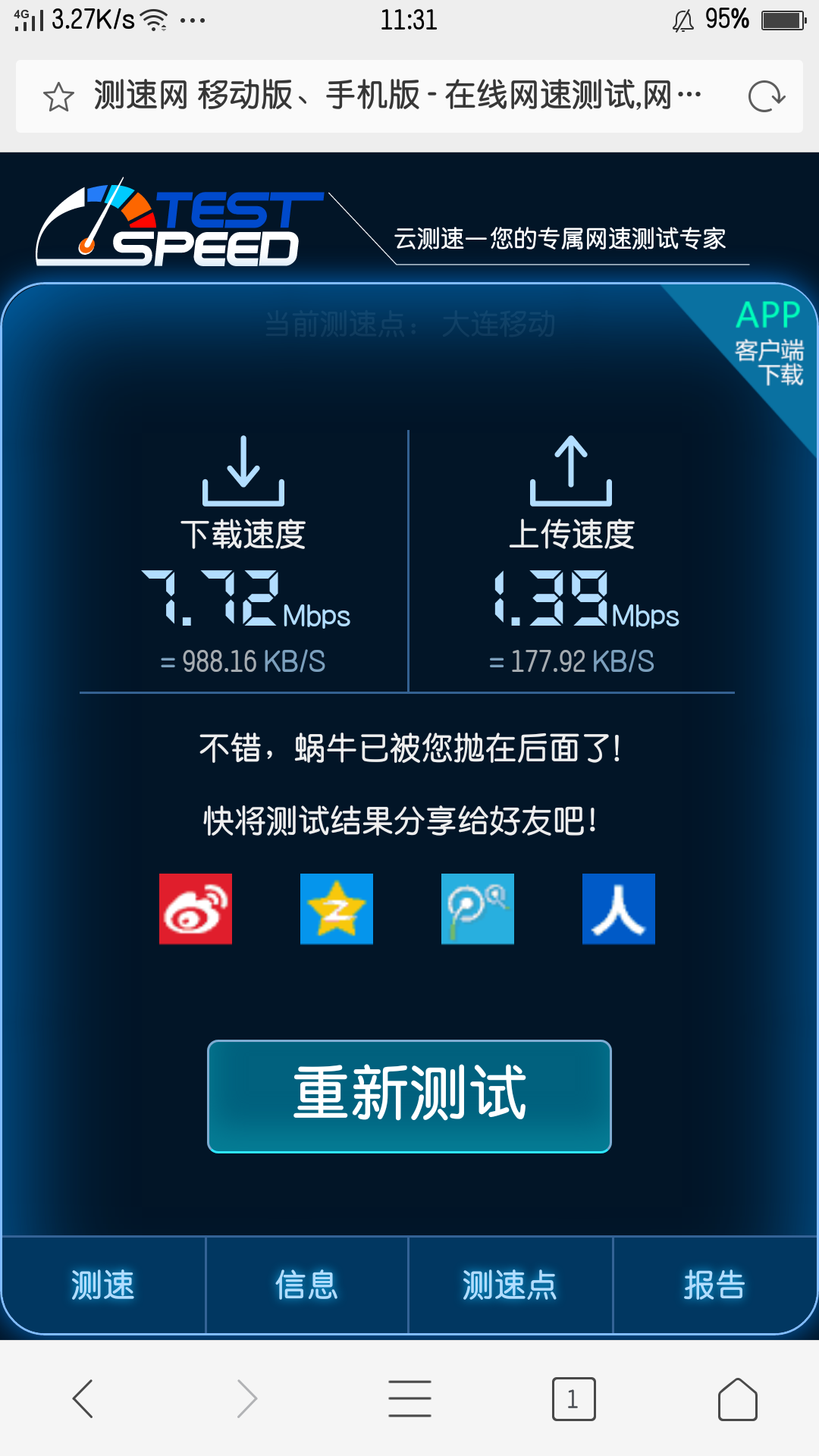The image size is (819, 1456).
Task: Share the result to Weibo
Action: point(196,908)
